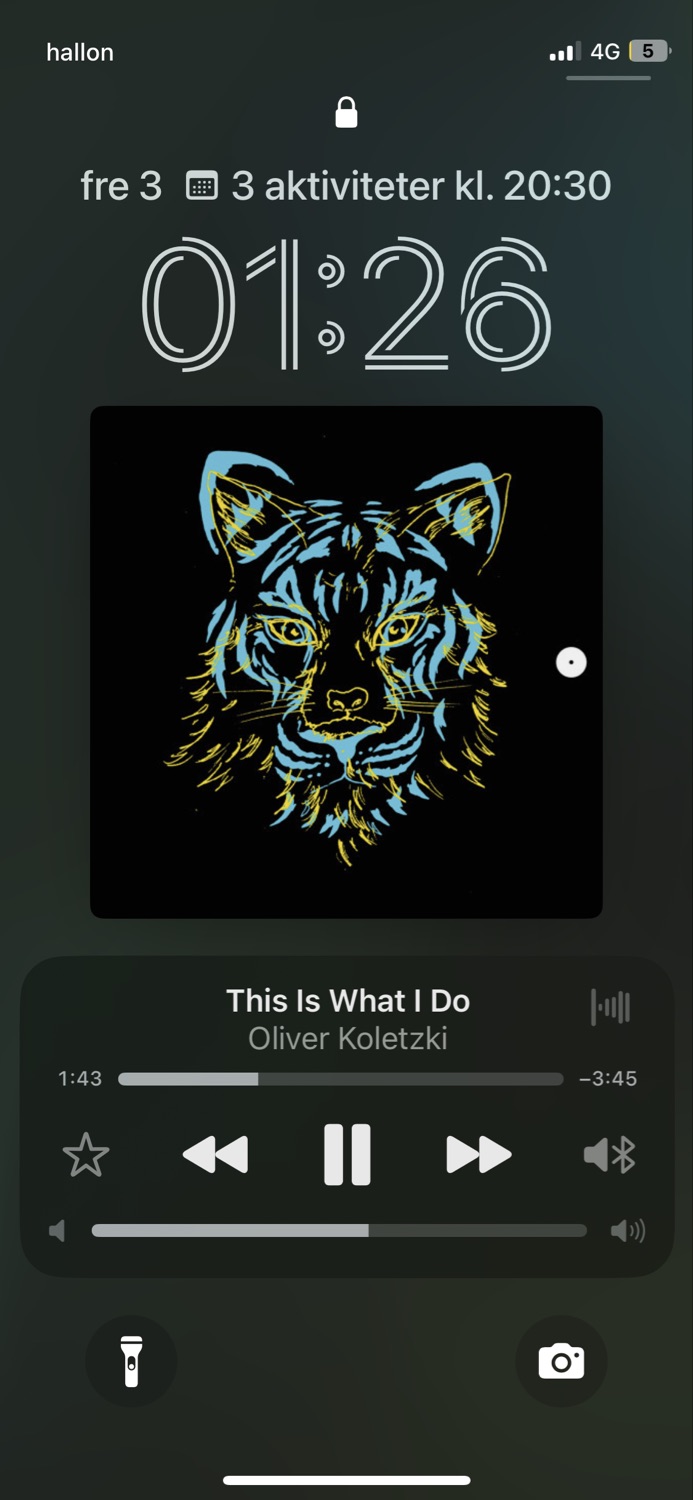Tap the waveform icon beside song title
693x1500 pixels.
tap(610, 1007)
